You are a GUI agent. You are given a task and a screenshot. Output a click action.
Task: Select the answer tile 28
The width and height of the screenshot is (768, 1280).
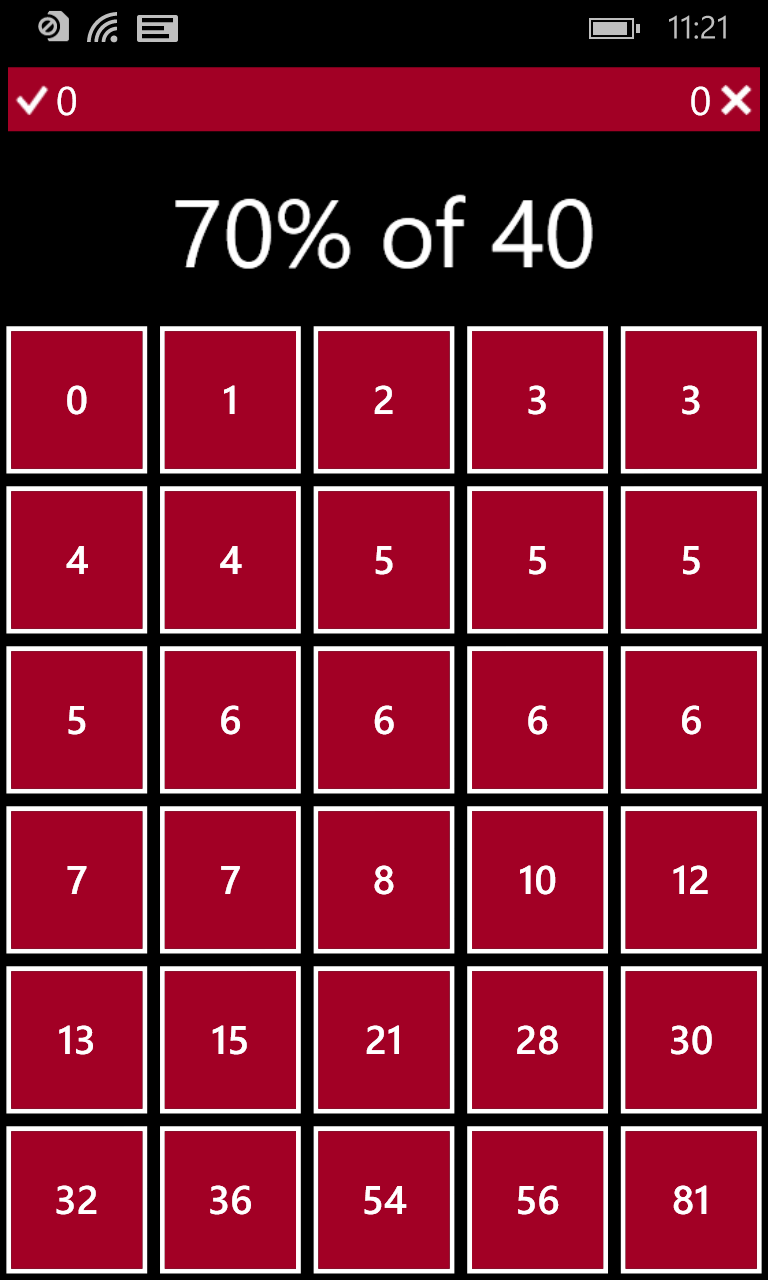(x=538, y=1040)
